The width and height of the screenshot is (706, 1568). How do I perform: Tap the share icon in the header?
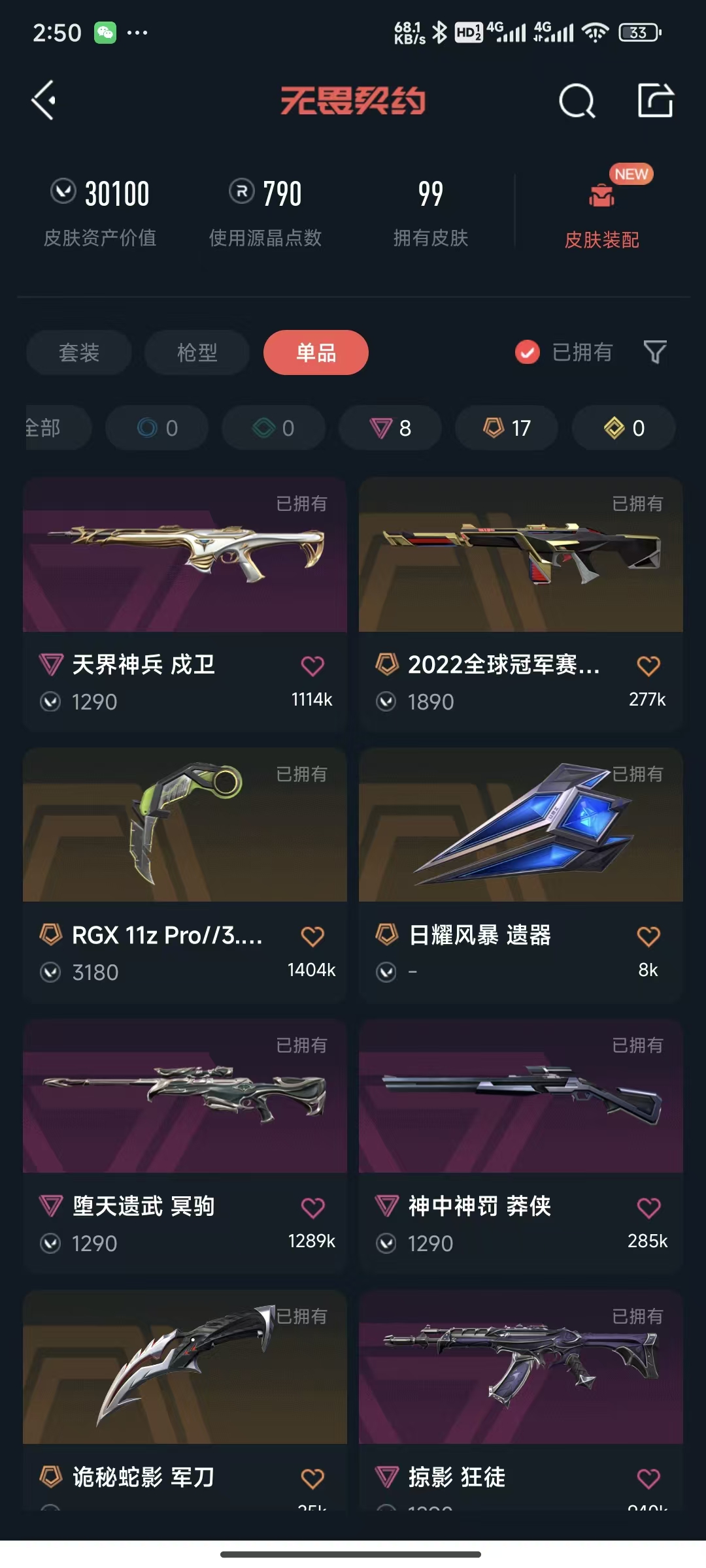[655, 101]
